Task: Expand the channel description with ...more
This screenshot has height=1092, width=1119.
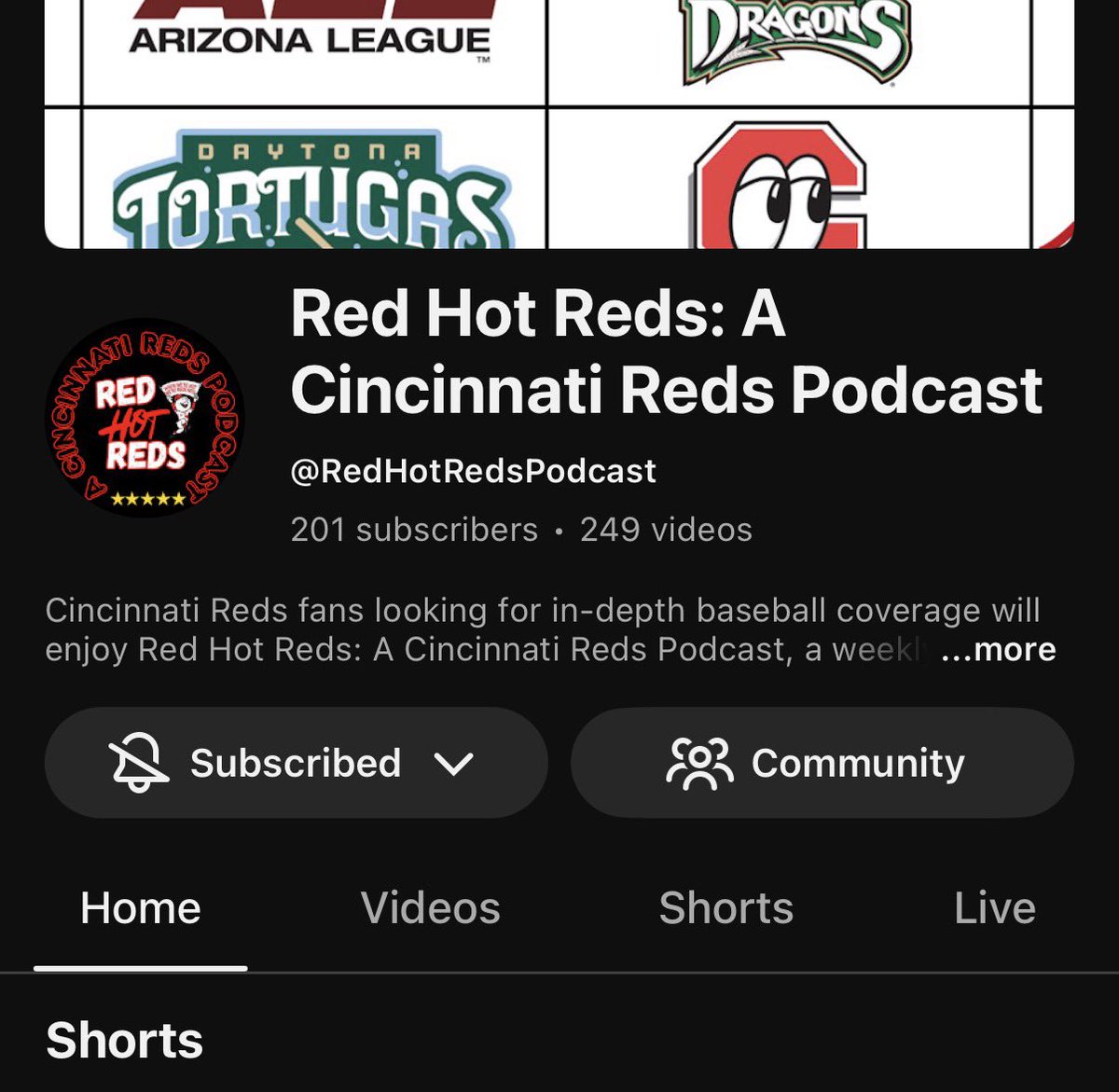Action: (x=998, y=649)
